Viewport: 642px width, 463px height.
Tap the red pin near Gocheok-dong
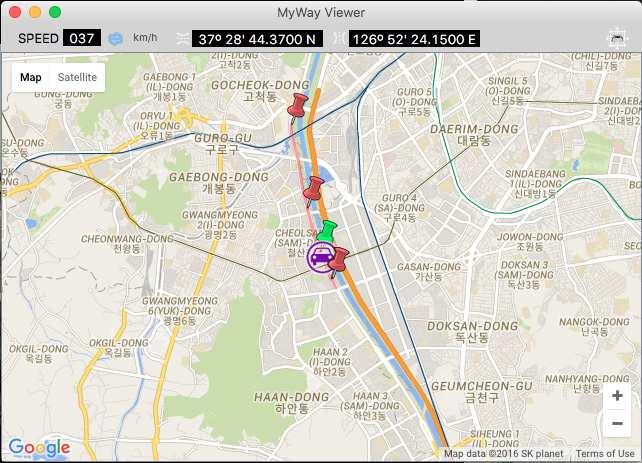[x=297, y=108]
